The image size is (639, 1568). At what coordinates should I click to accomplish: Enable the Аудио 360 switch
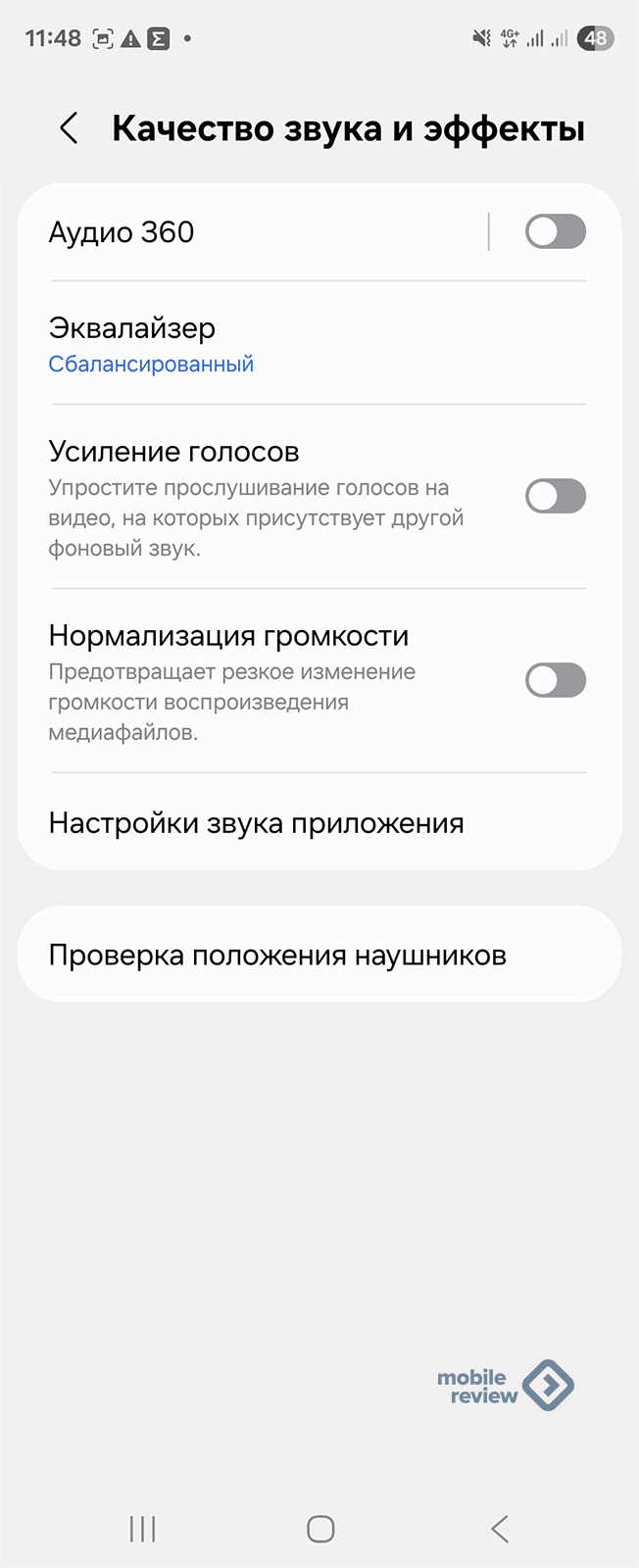(x=555, y=232)
